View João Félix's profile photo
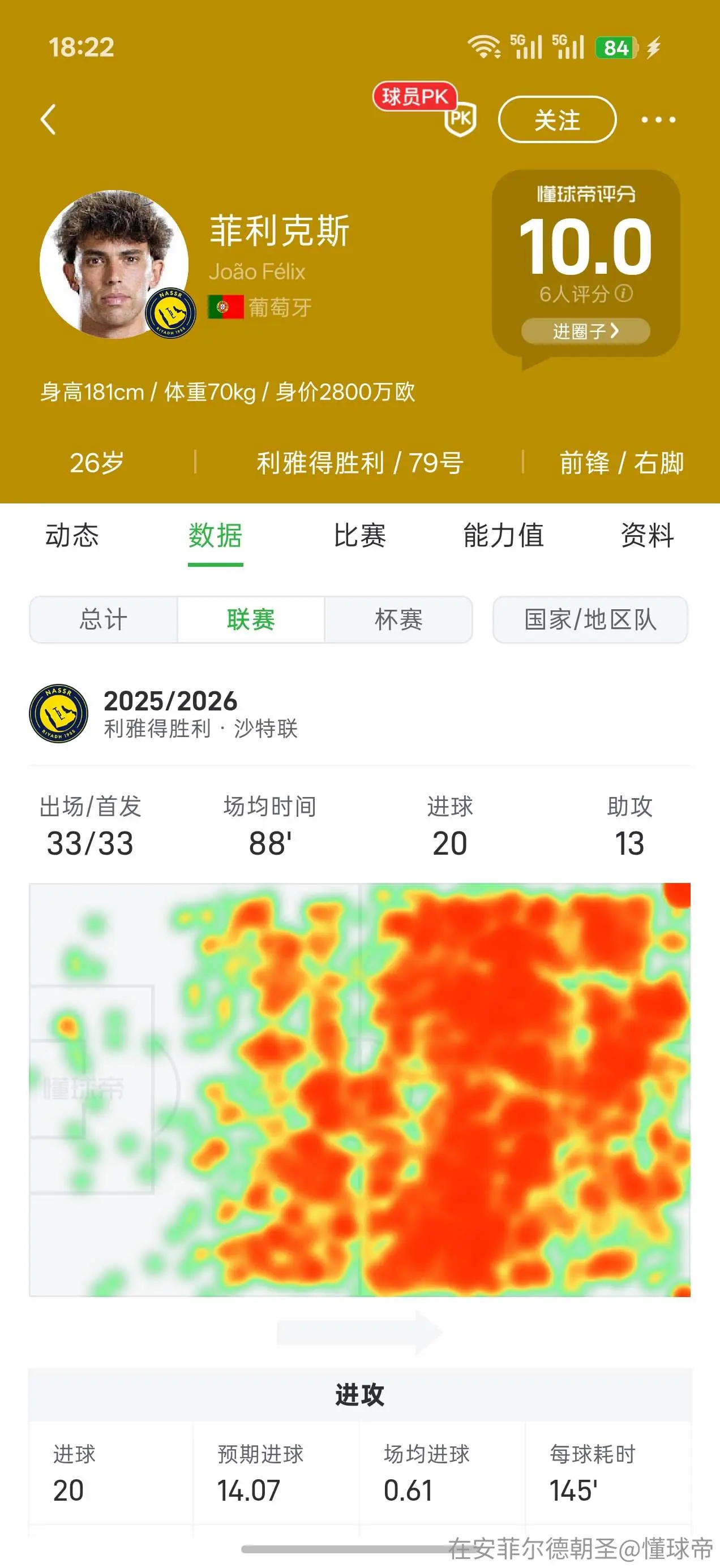The image size is (720, 1568). [114, 264]
